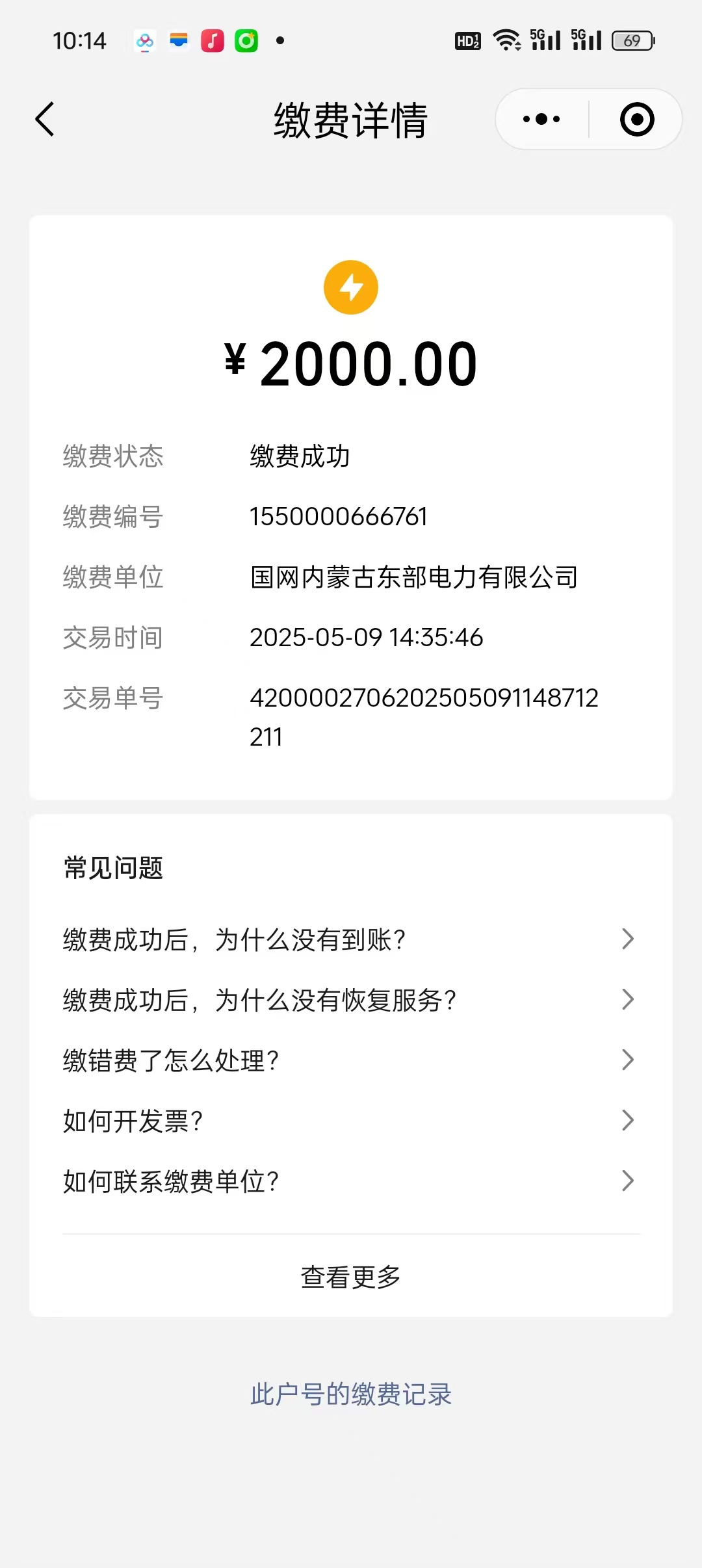Open 如何联系缴费单位？ help item

[351, 1181]
